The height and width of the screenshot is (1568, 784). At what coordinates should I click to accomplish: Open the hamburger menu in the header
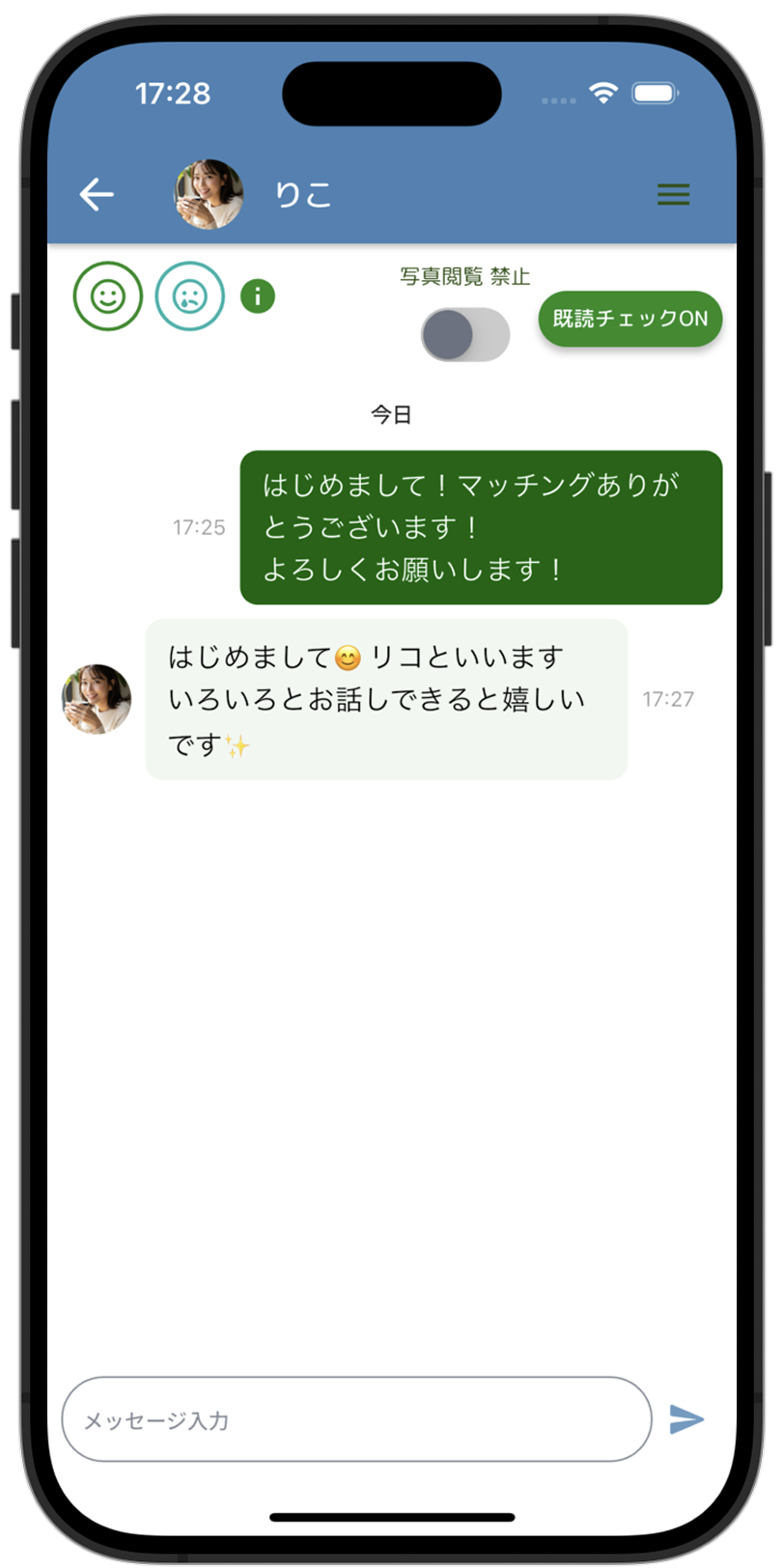[x=673, y=195]
